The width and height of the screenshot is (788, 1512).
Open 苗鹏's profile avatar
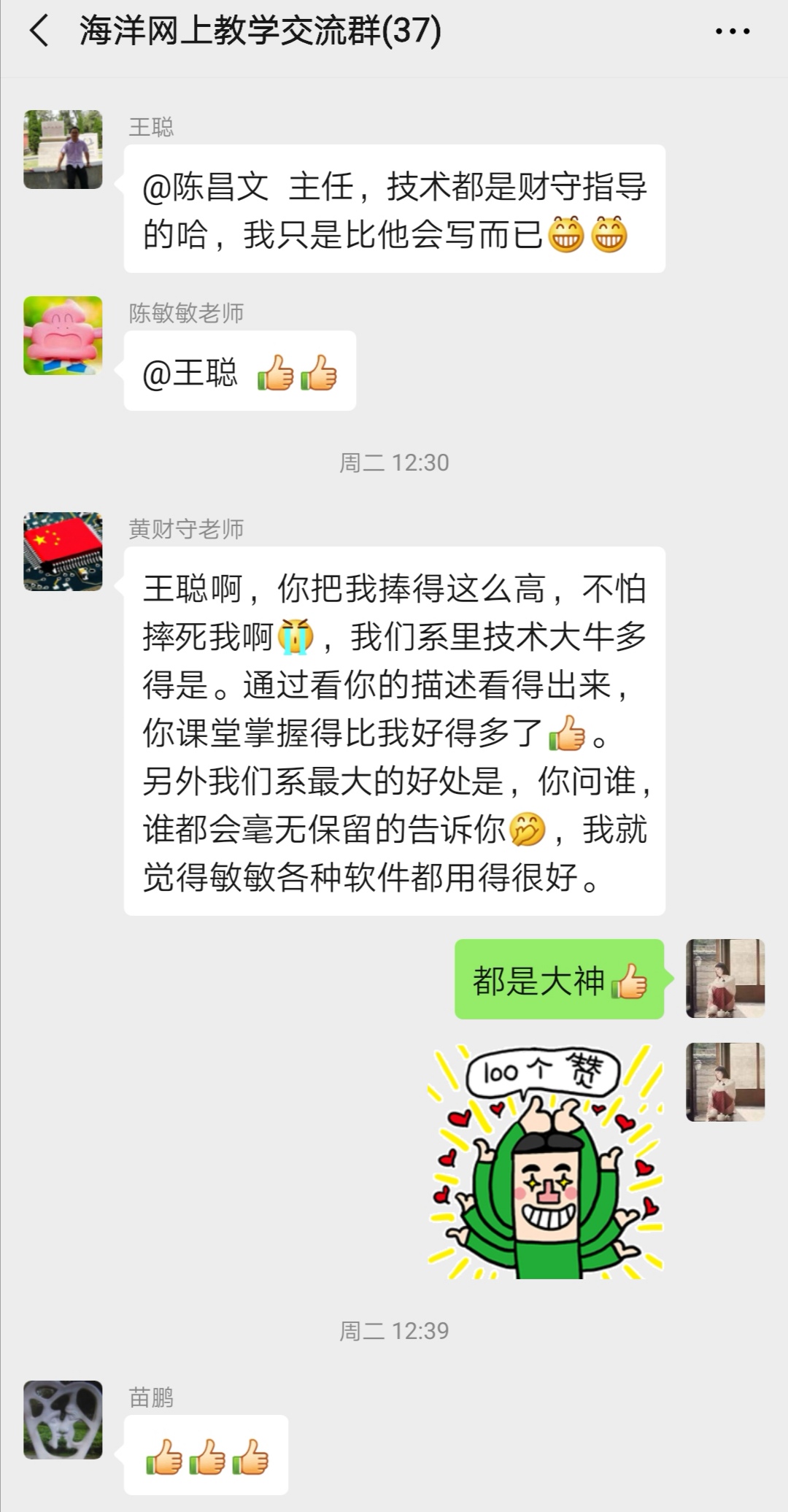pyautogui.click(x=63, y=1419)
